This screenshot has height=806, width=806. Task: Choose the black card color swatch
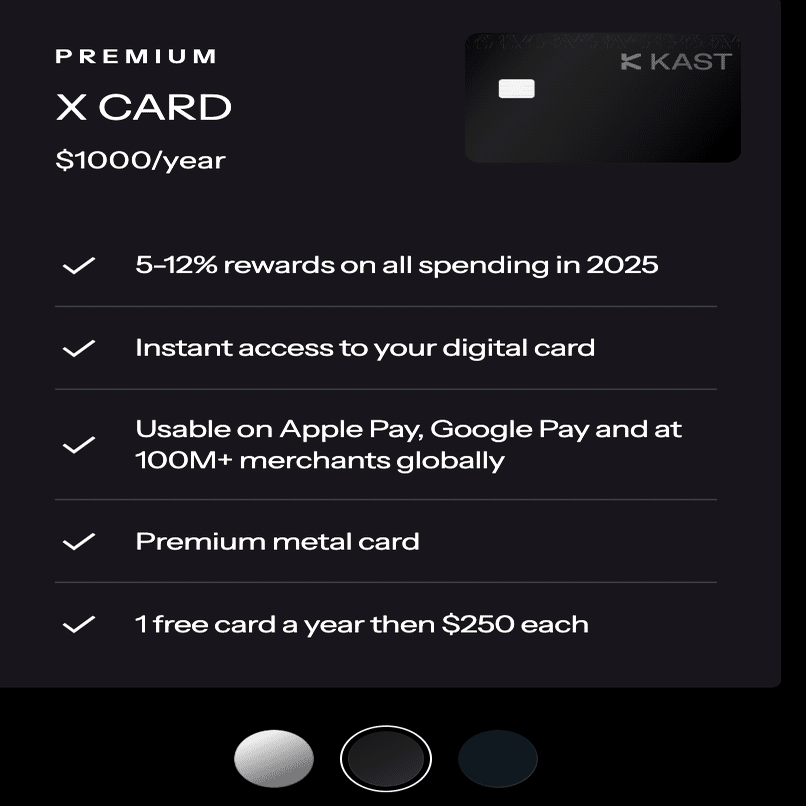pos(386,760)
